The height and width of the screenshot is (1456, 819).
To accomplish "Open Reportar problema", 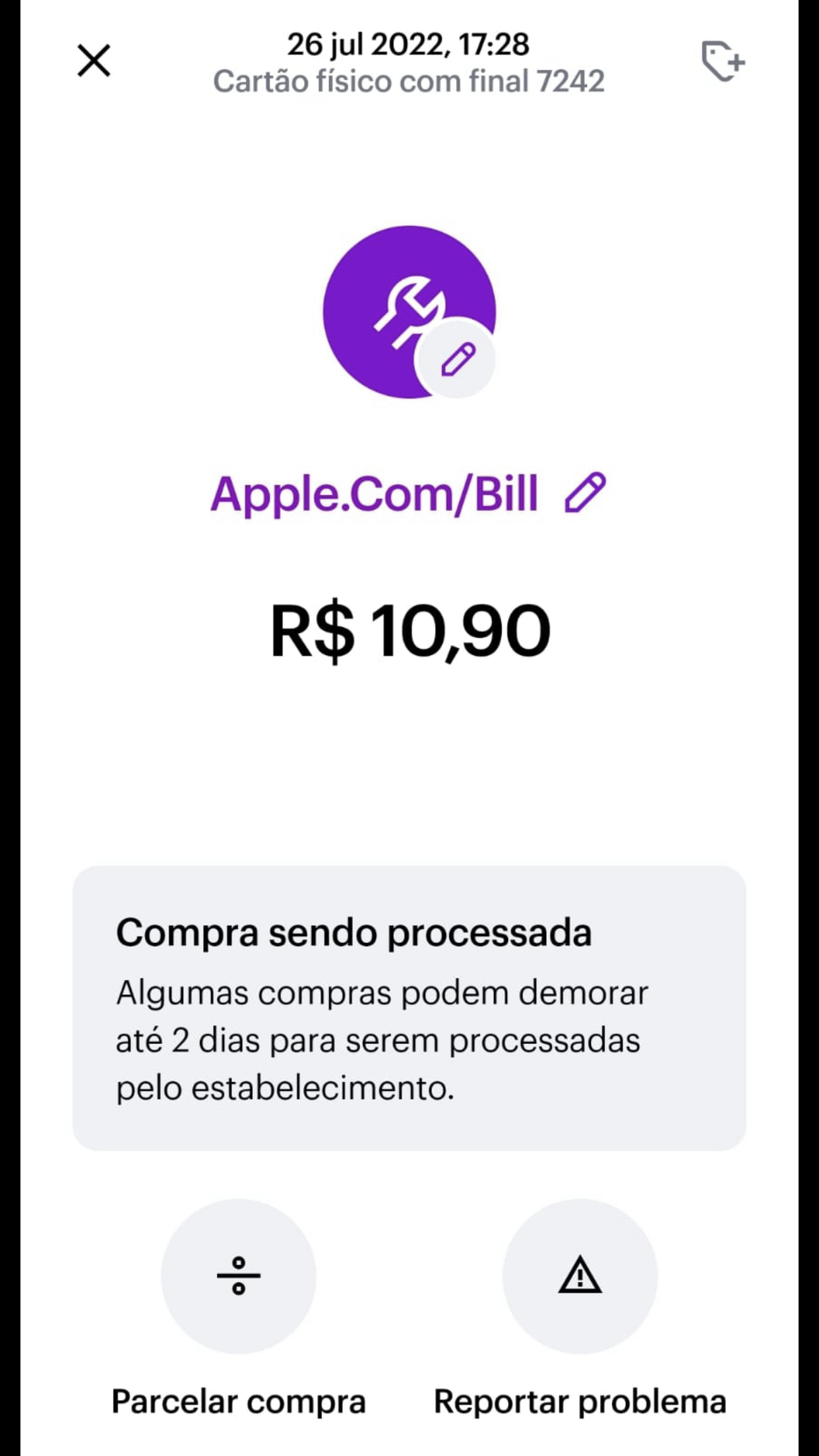I will click(580, 1276).
